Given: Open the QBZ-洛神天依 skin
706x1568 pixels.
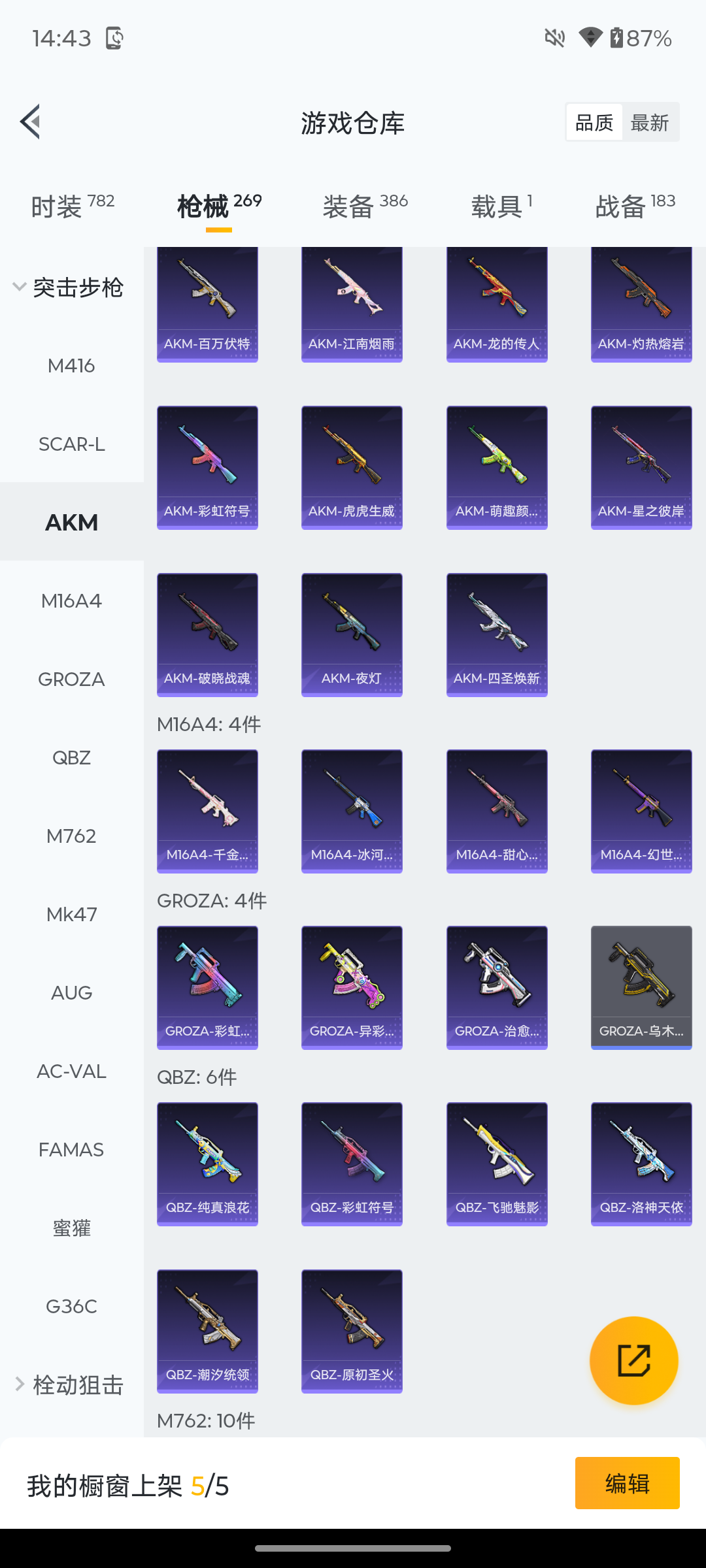Looking at the screenshot, I should pyautogui.click(x=641, y=1164).
